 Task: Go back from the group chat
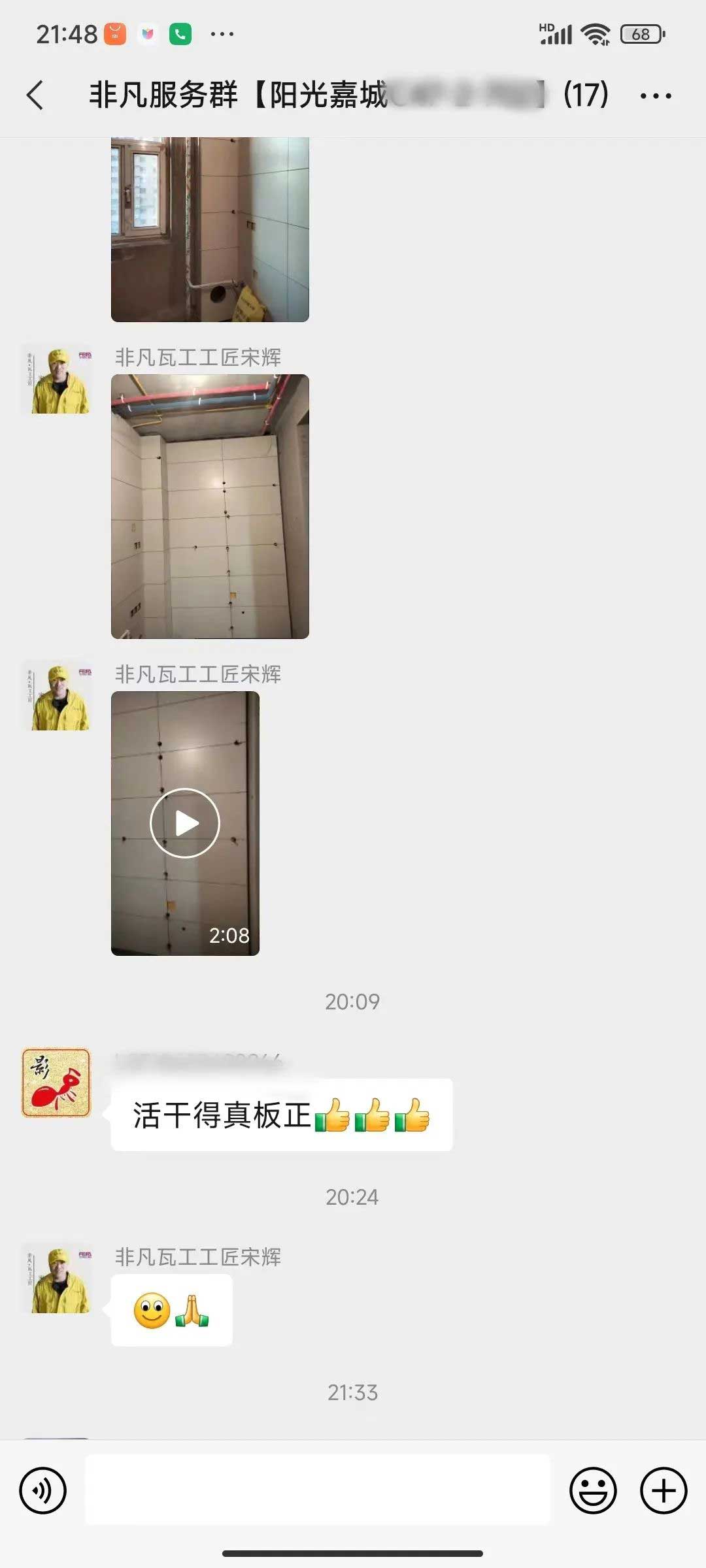point(36,95)
